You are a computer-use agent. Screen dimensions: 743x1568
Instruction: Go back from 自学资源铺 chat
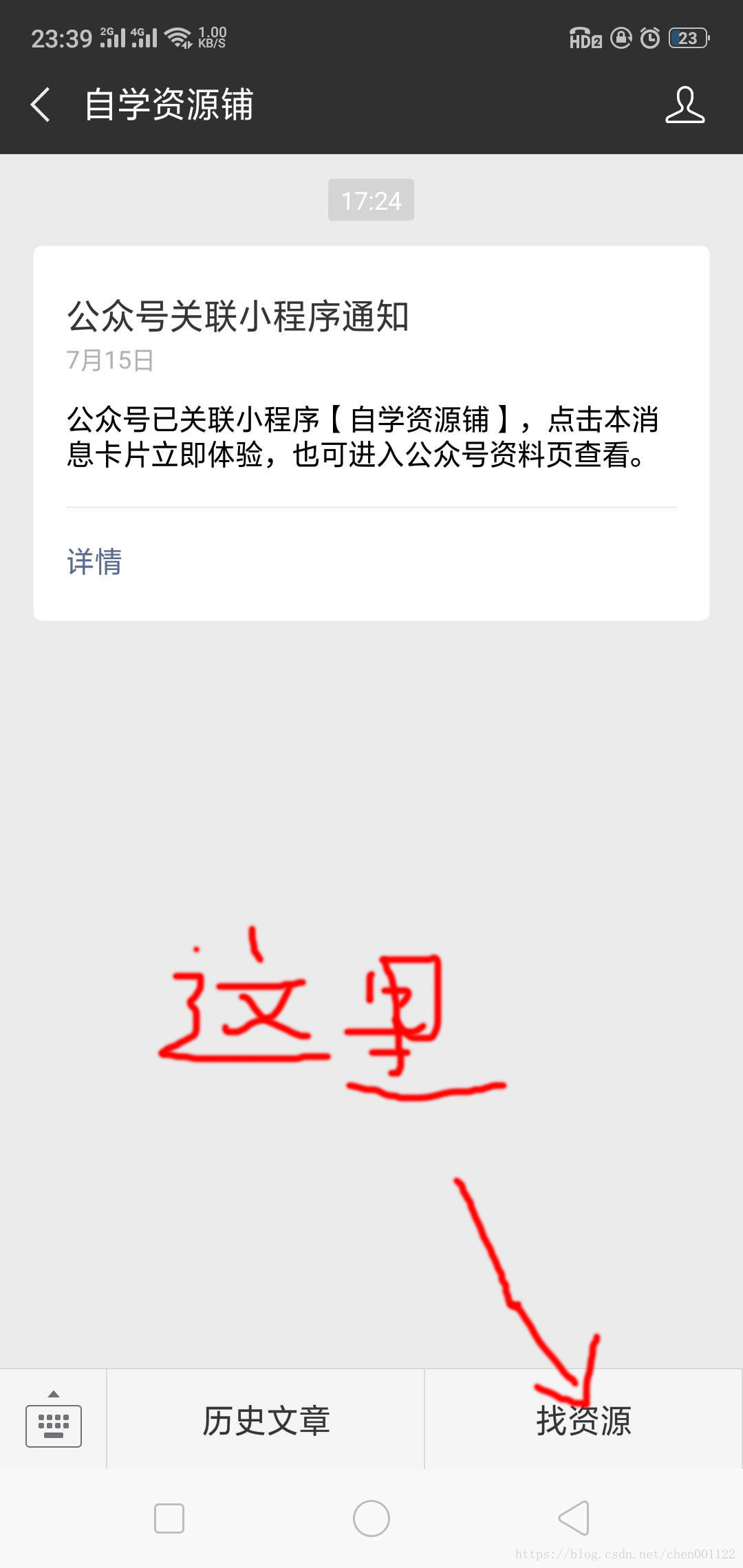[41, 105]
